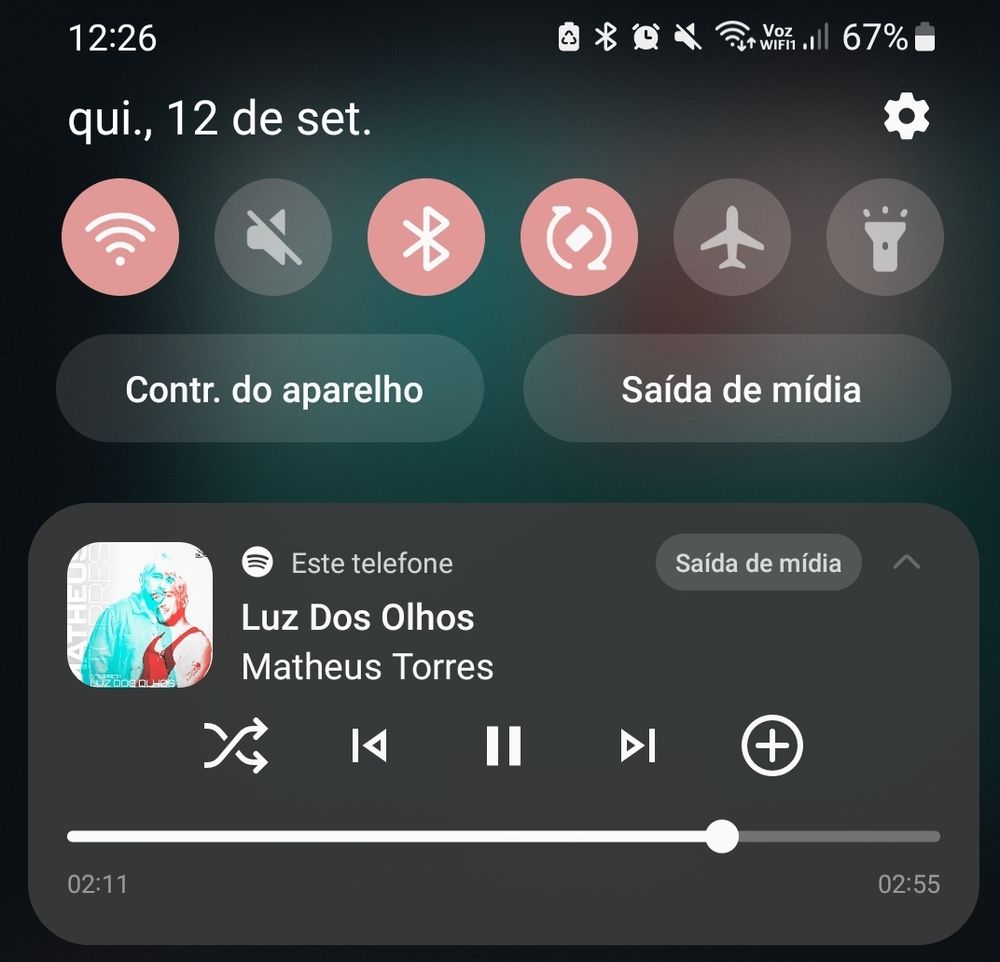Open Contr. do aparelho
Viewport: 1000px width, 962px height.
click(x=270, y=388)
